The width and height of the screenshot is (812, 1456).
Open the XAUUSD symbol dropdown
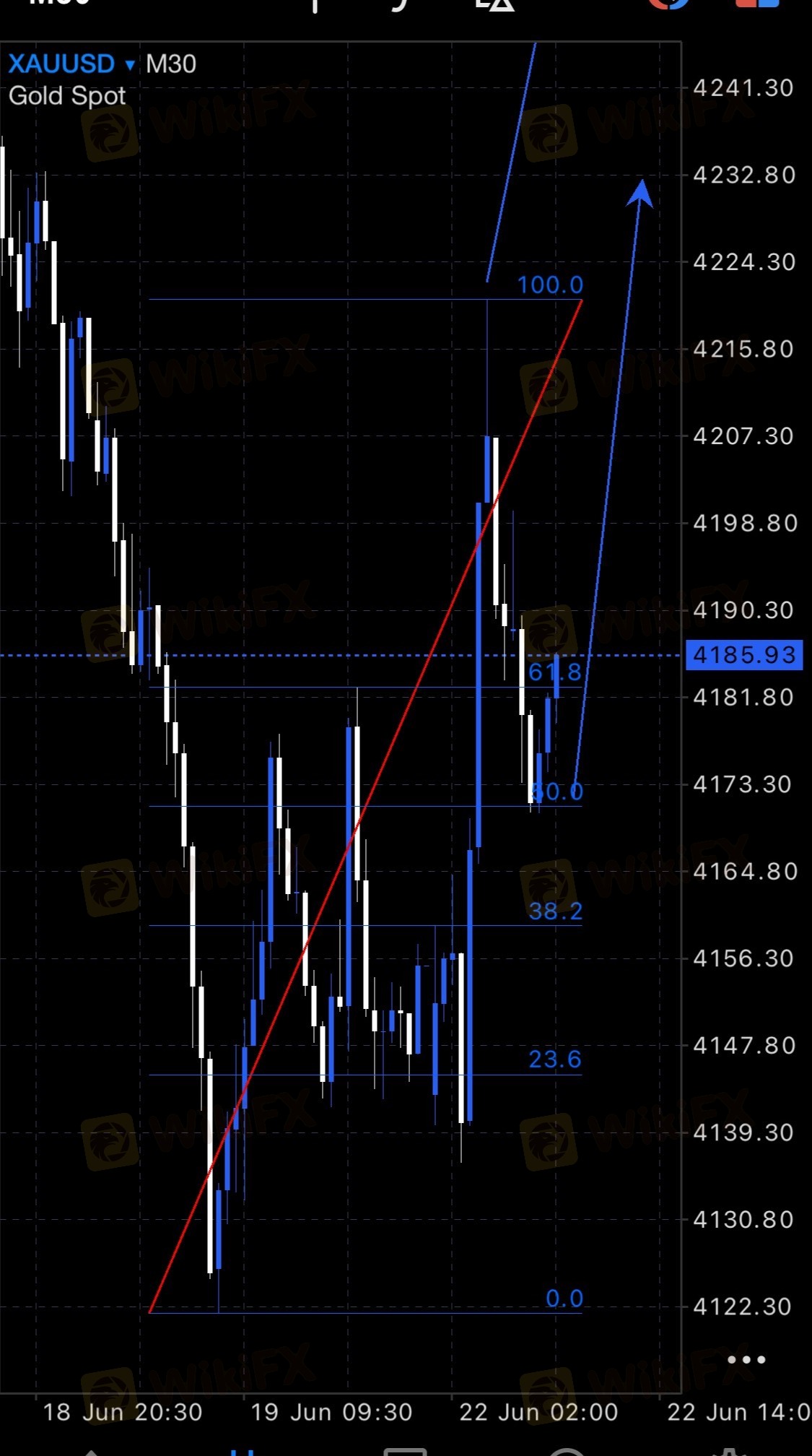coord(71,64)
